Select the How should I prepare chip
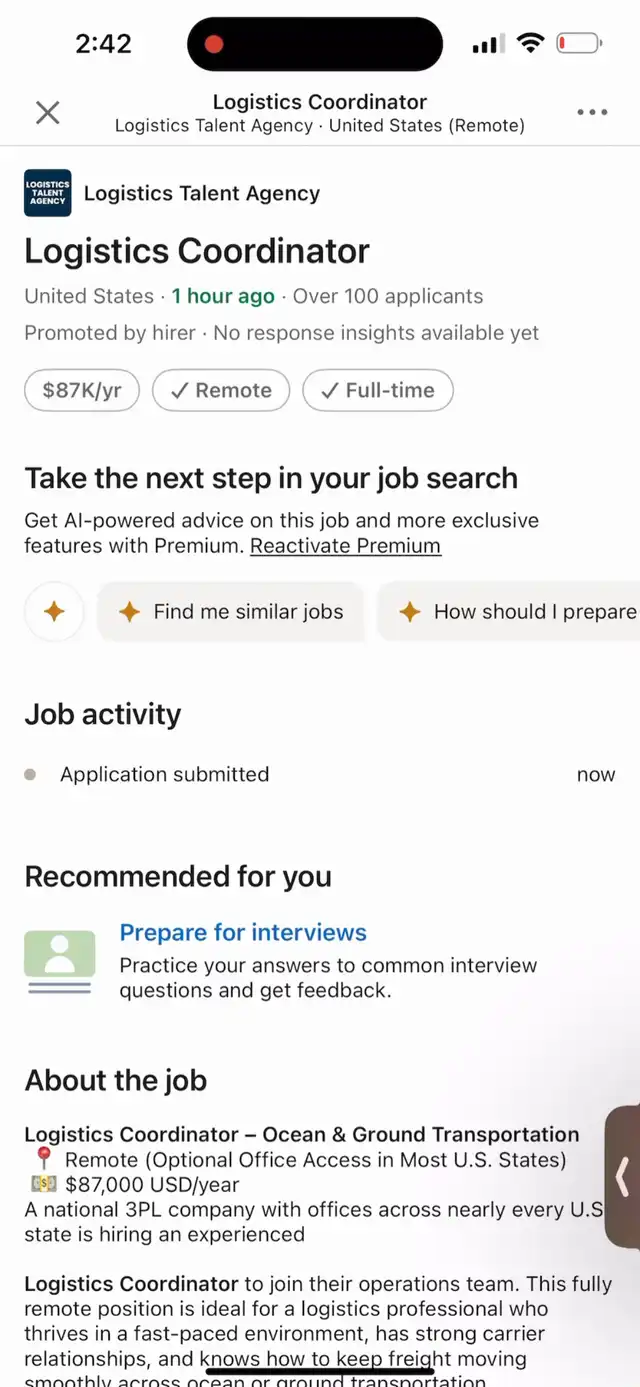Viewport: 640px width, 1387px height. [x=510, y=612]
